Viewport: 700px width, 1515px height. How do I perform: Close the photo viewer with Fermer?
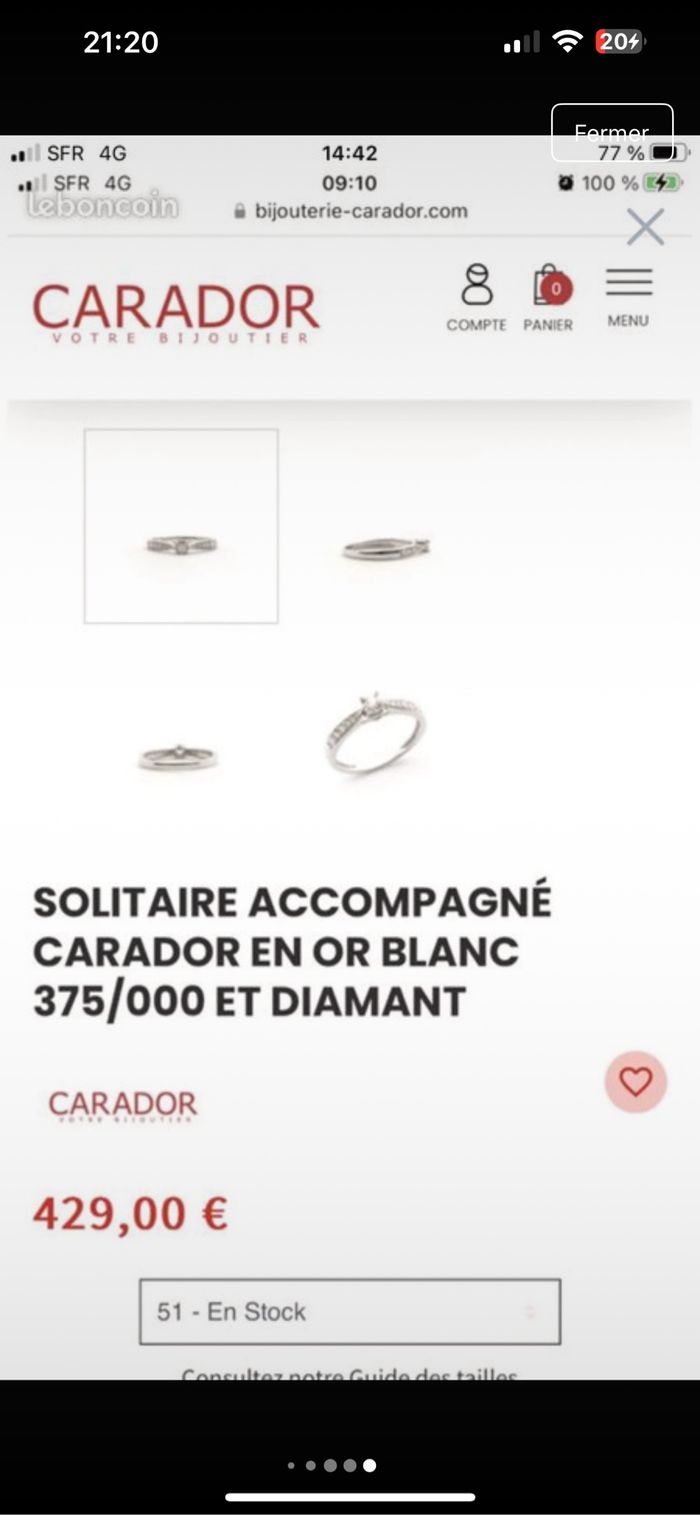612,132
